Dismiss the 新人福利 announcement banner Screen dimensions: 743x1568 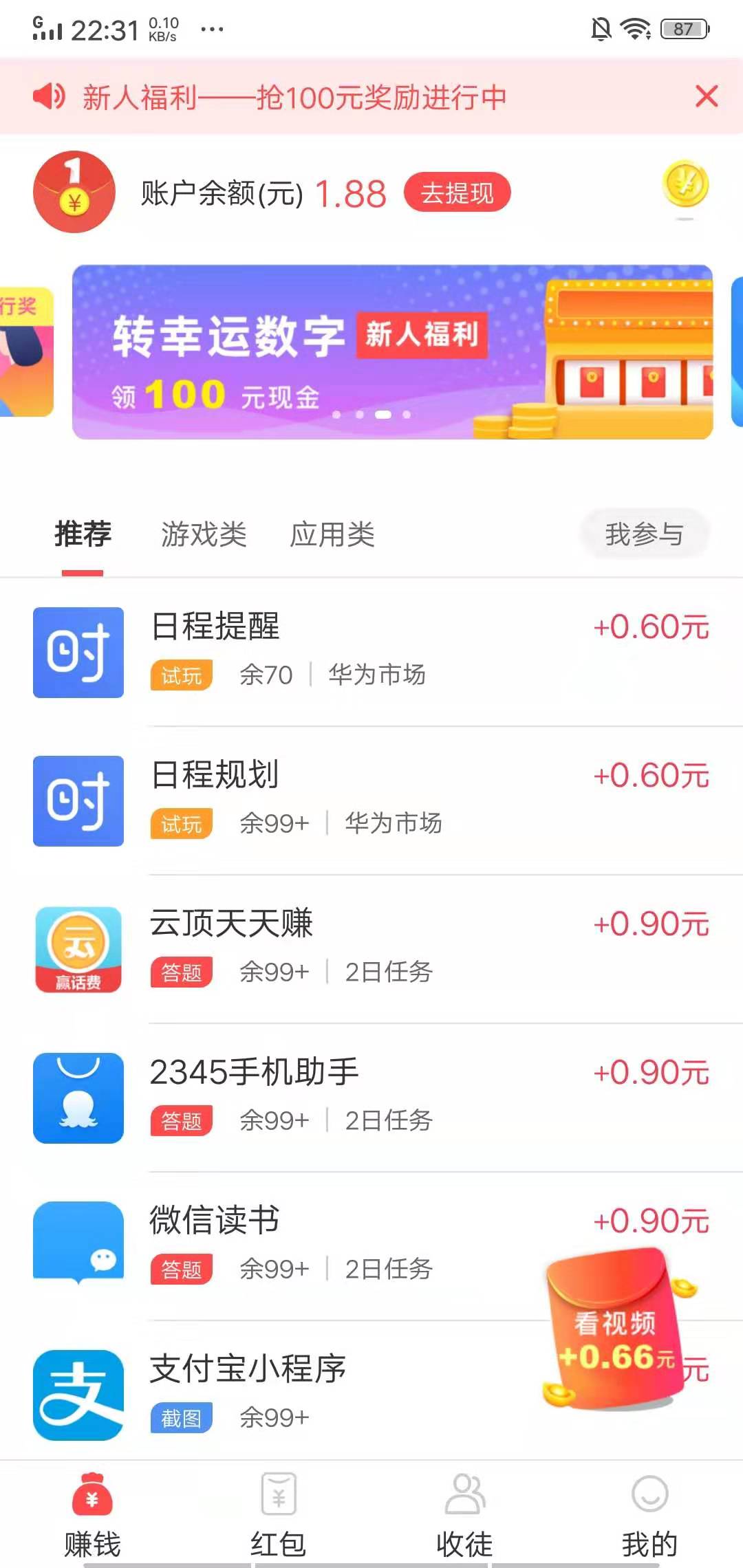tap(707, 96)
